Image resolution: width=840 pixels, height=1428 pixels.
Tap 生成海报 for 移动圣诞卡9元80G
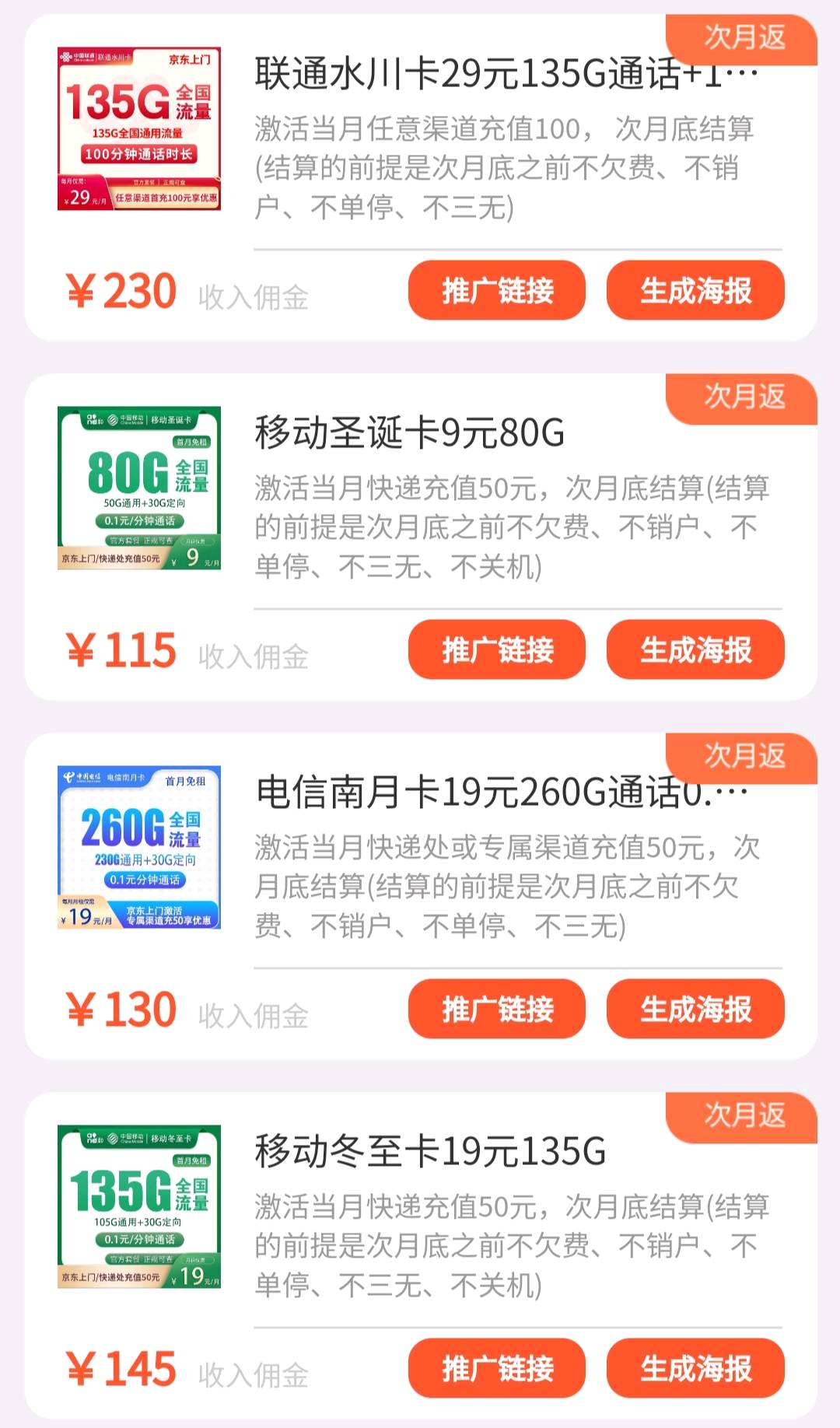695,649
